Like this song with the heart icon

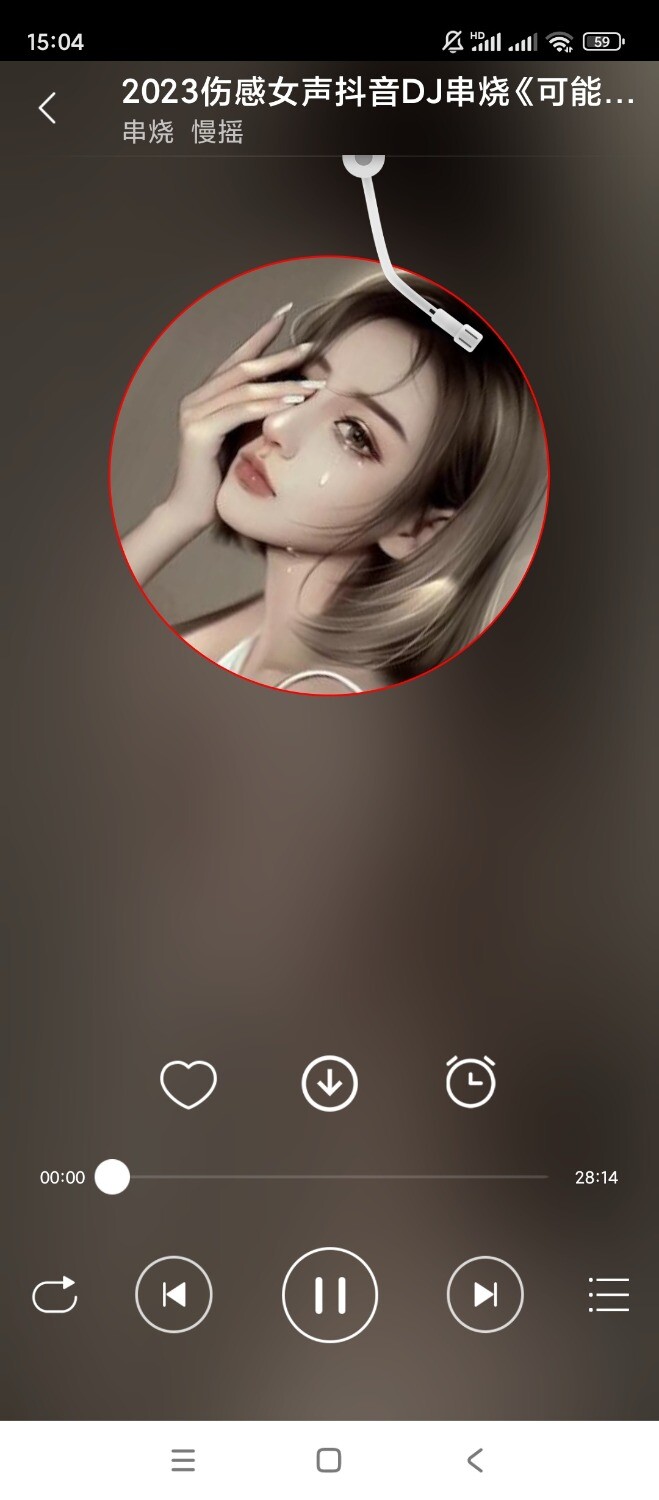pyautogui.click(x=188, y=1083)
